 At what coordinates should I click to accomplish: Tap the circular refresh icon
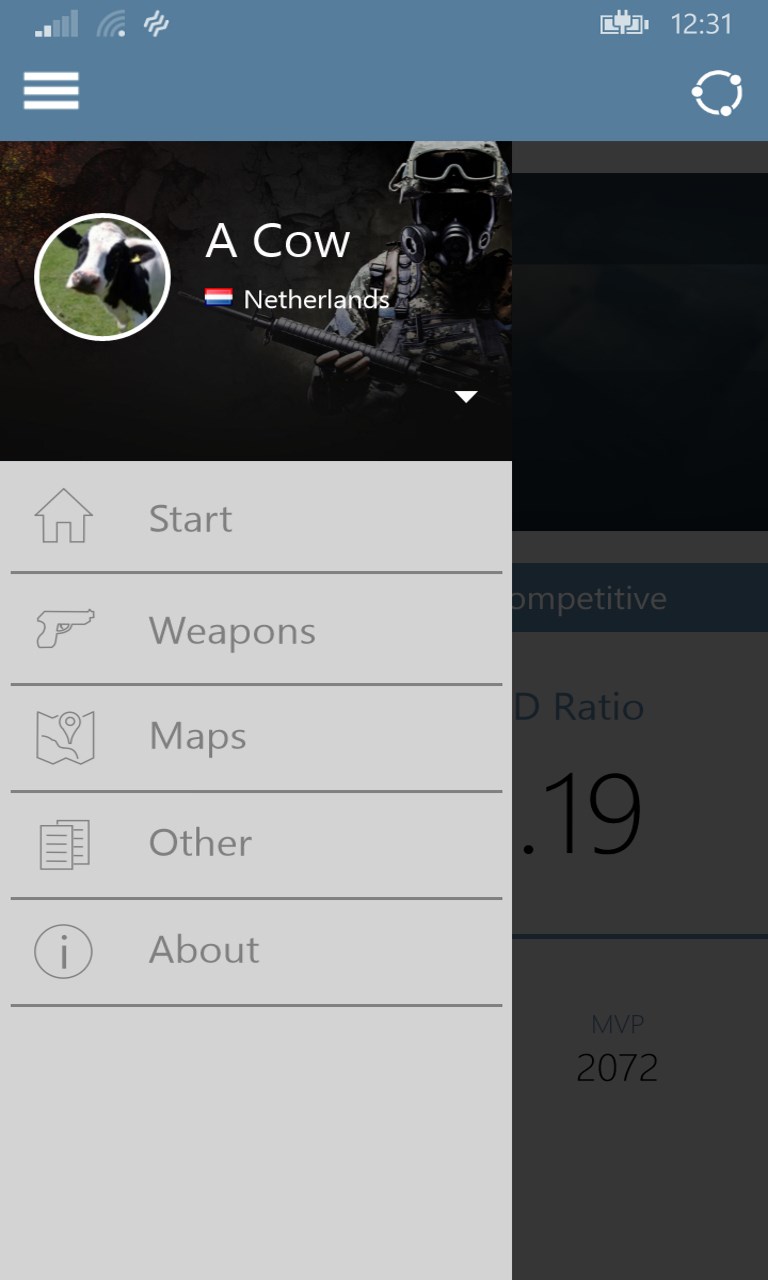point(717,93)
